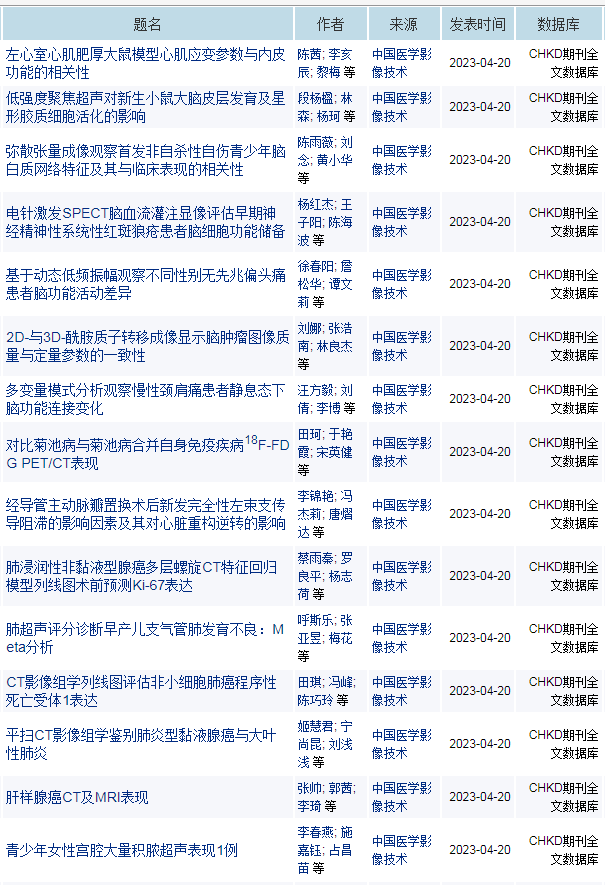View the 肺浸润性非黏液型腺癌术前预测Ki-67表达 paper
The image size is (605, 885).
click(x=145, y=576)
